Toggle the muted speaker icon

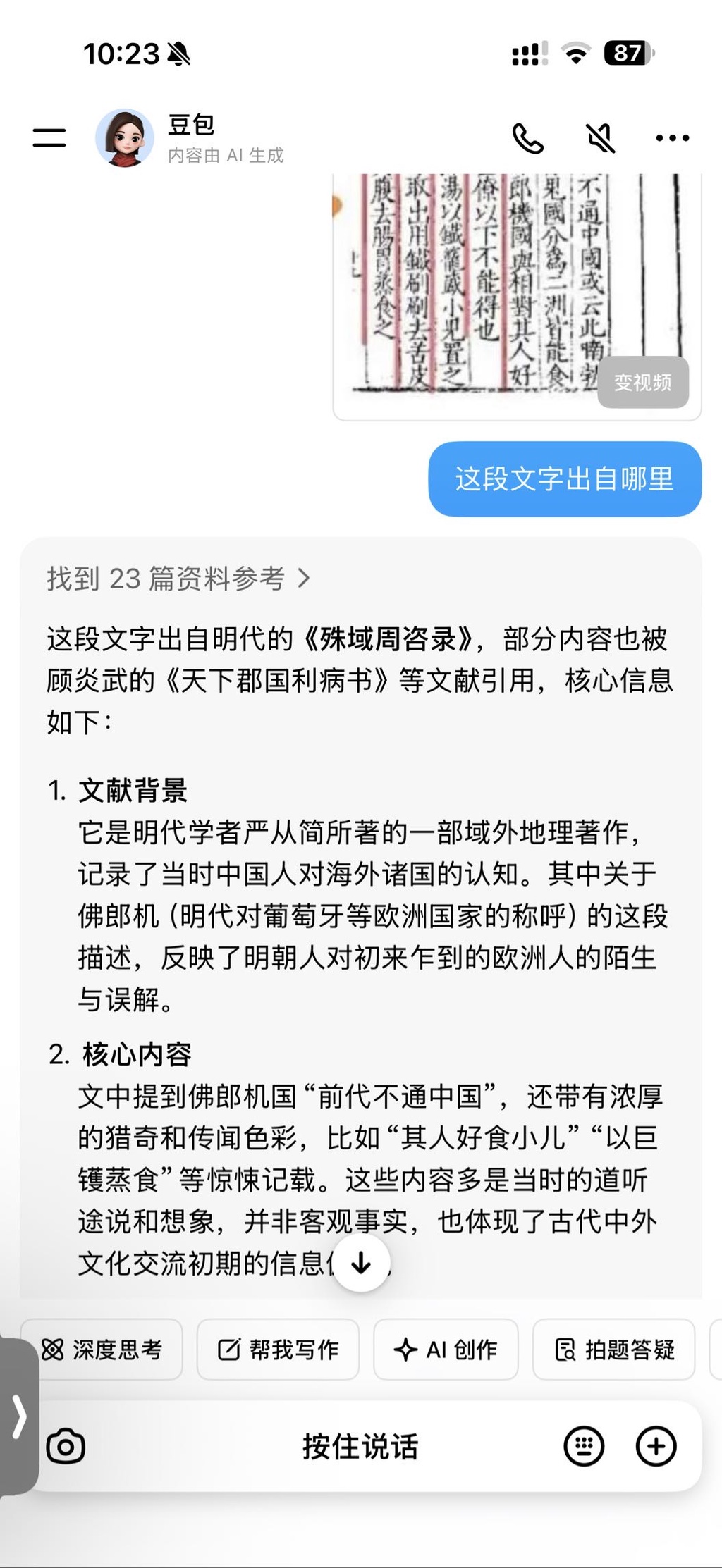[601, 138]
